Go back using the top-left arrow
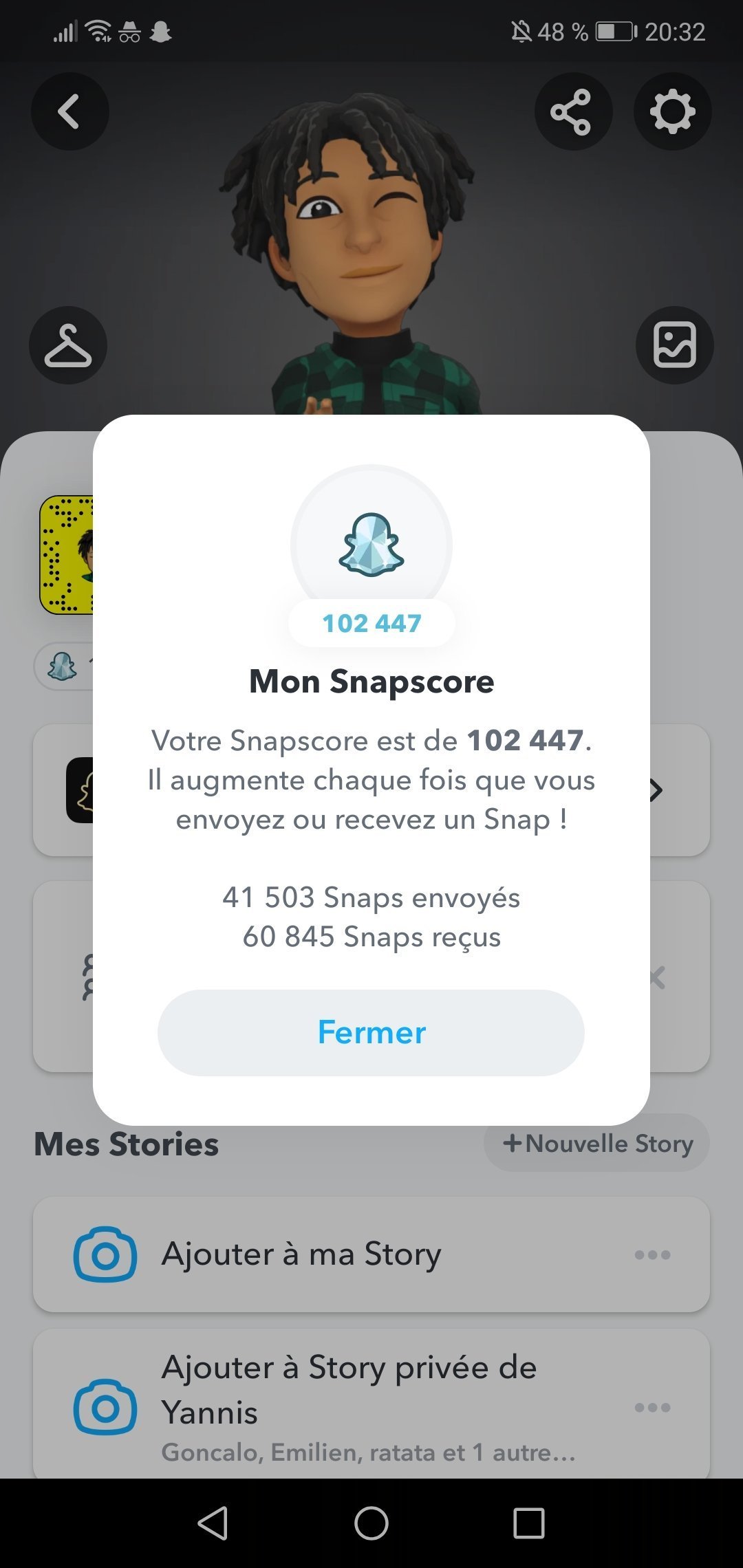The width and height of the screenshot is (743, 1568). coord(69,111)
